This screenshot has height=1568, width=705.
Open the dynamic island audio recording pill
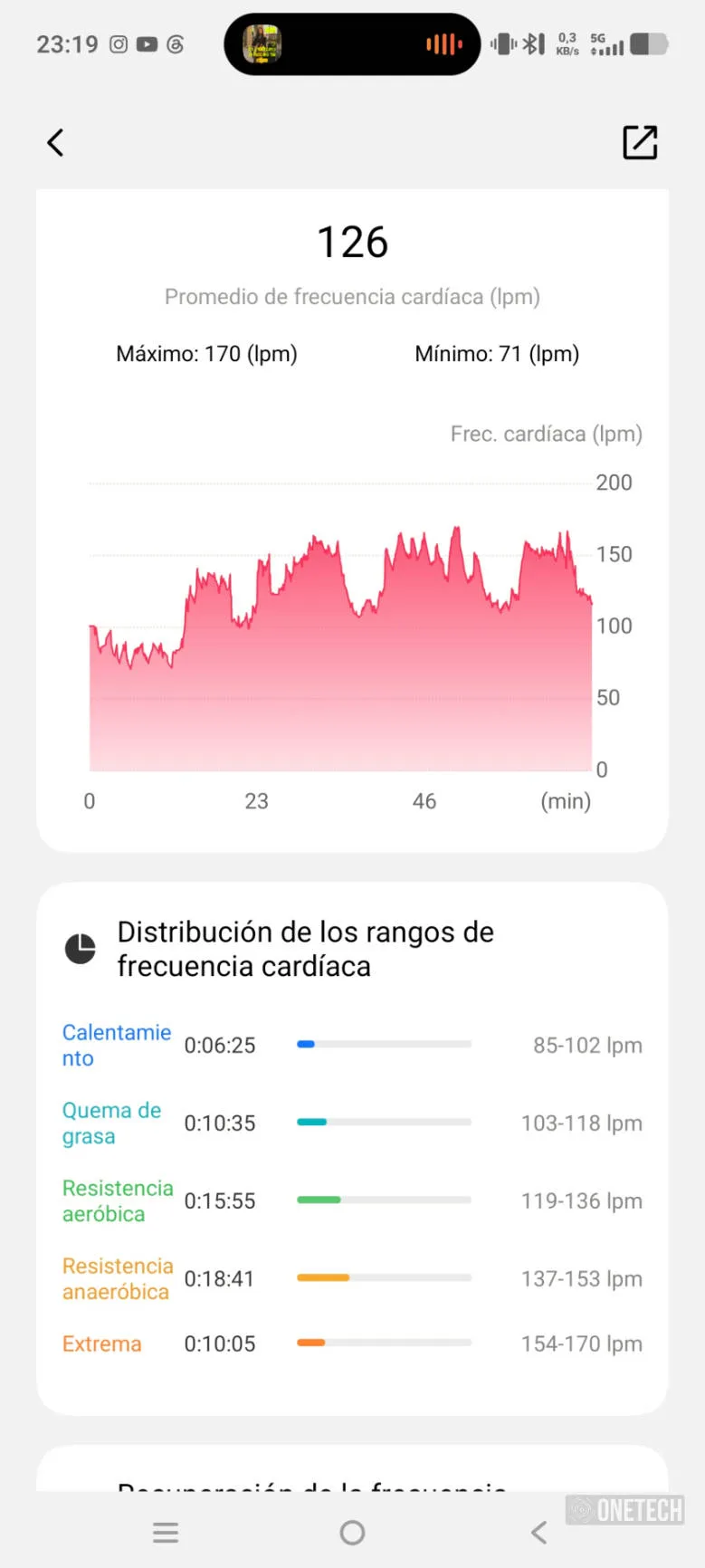[352, 44]
